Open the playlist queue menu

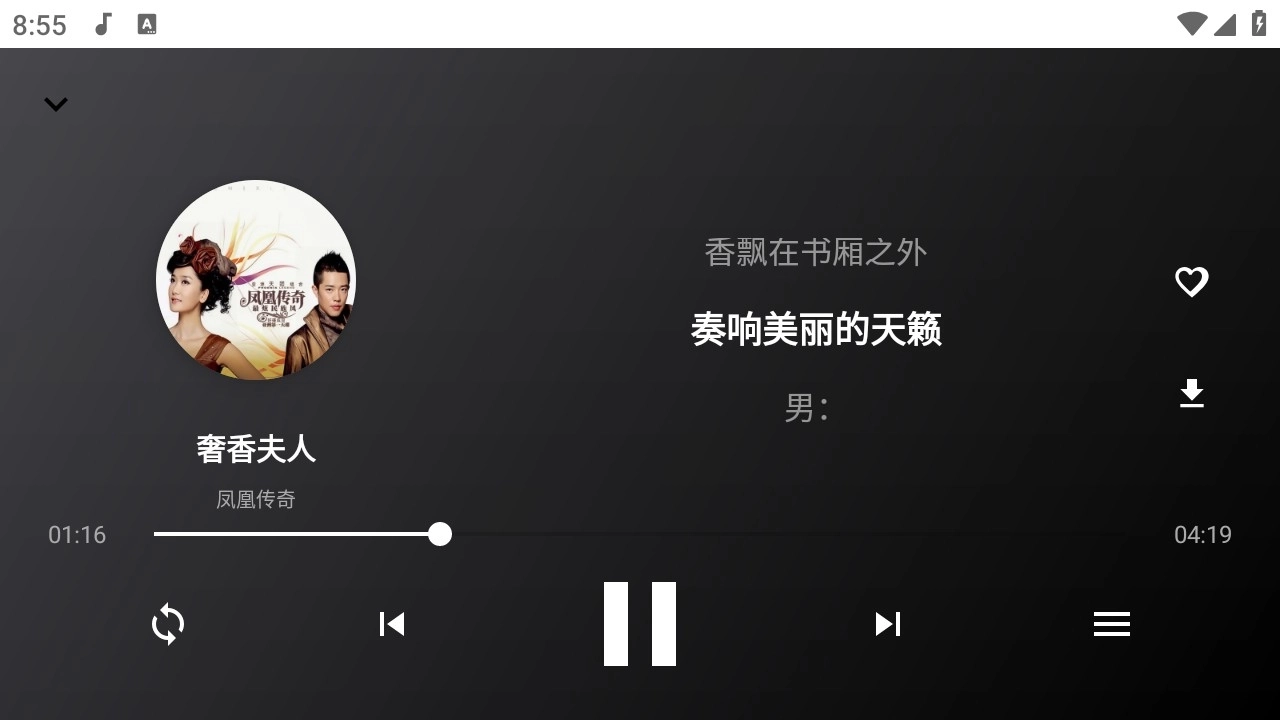tap(1111, 624)
